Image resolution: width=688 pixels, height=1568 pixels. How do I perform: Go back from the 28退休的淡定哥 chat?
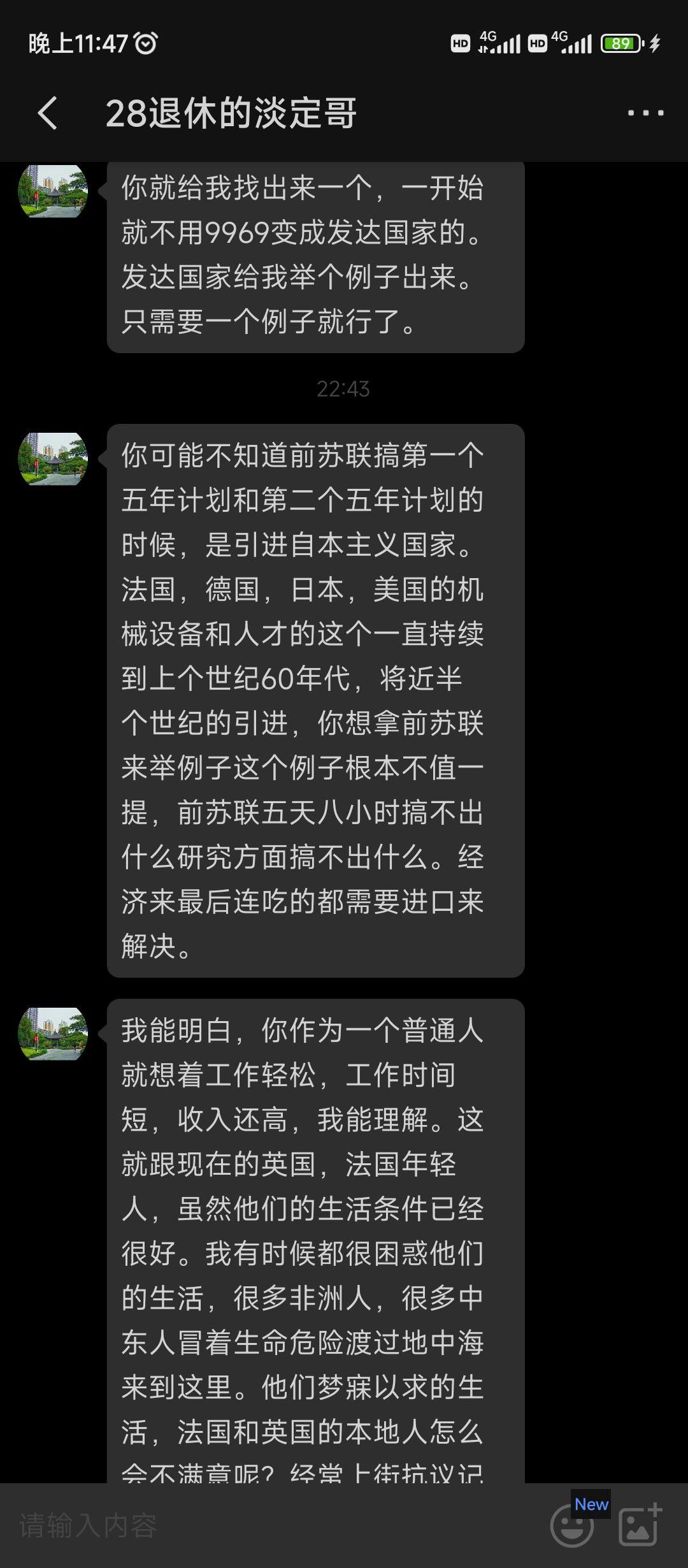pyautogui.click(x=48, y=113)
